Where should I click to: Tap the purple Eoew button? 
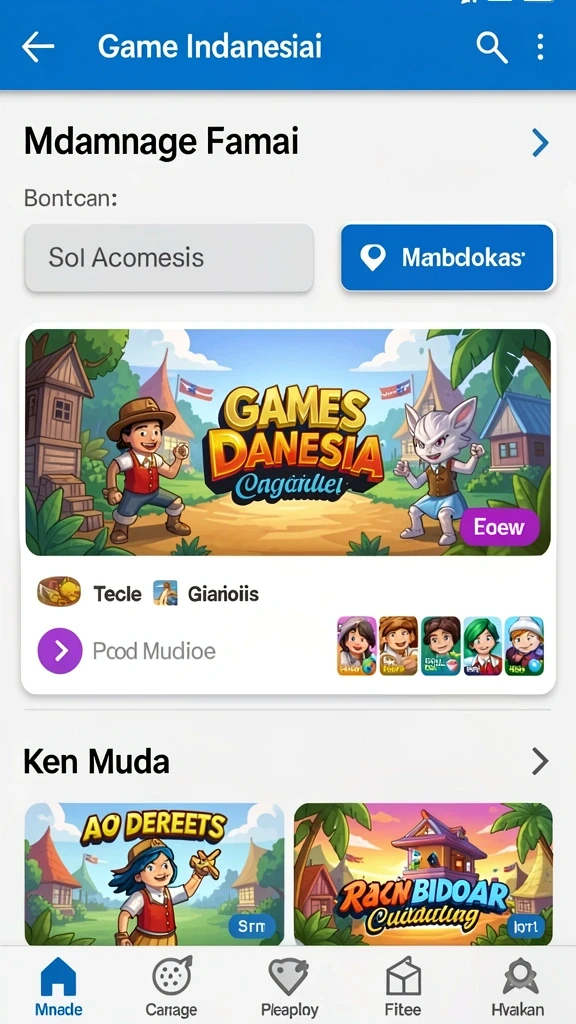click(500, 527)
